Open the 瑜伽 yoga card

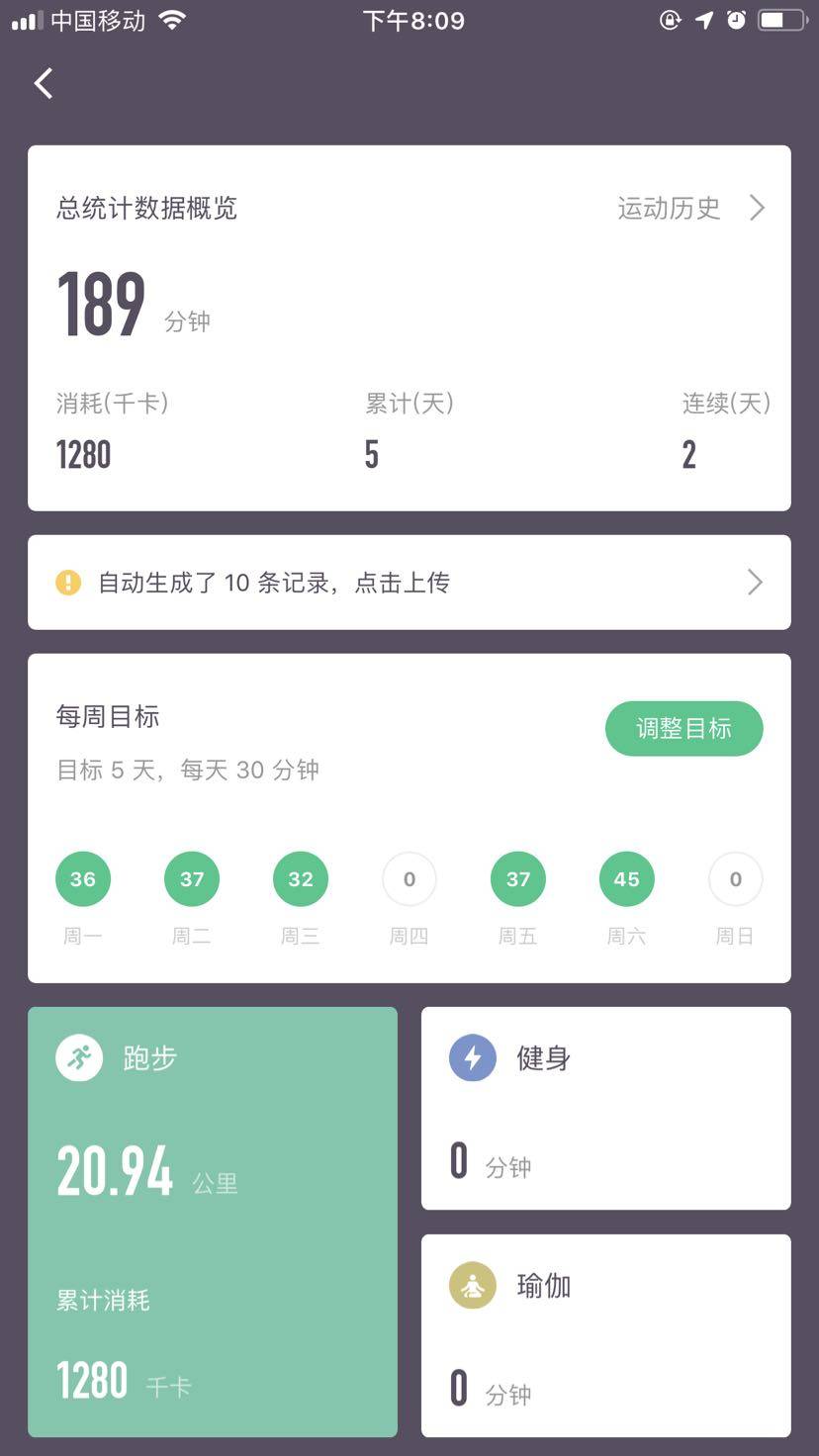click(x=605, y=1335)
